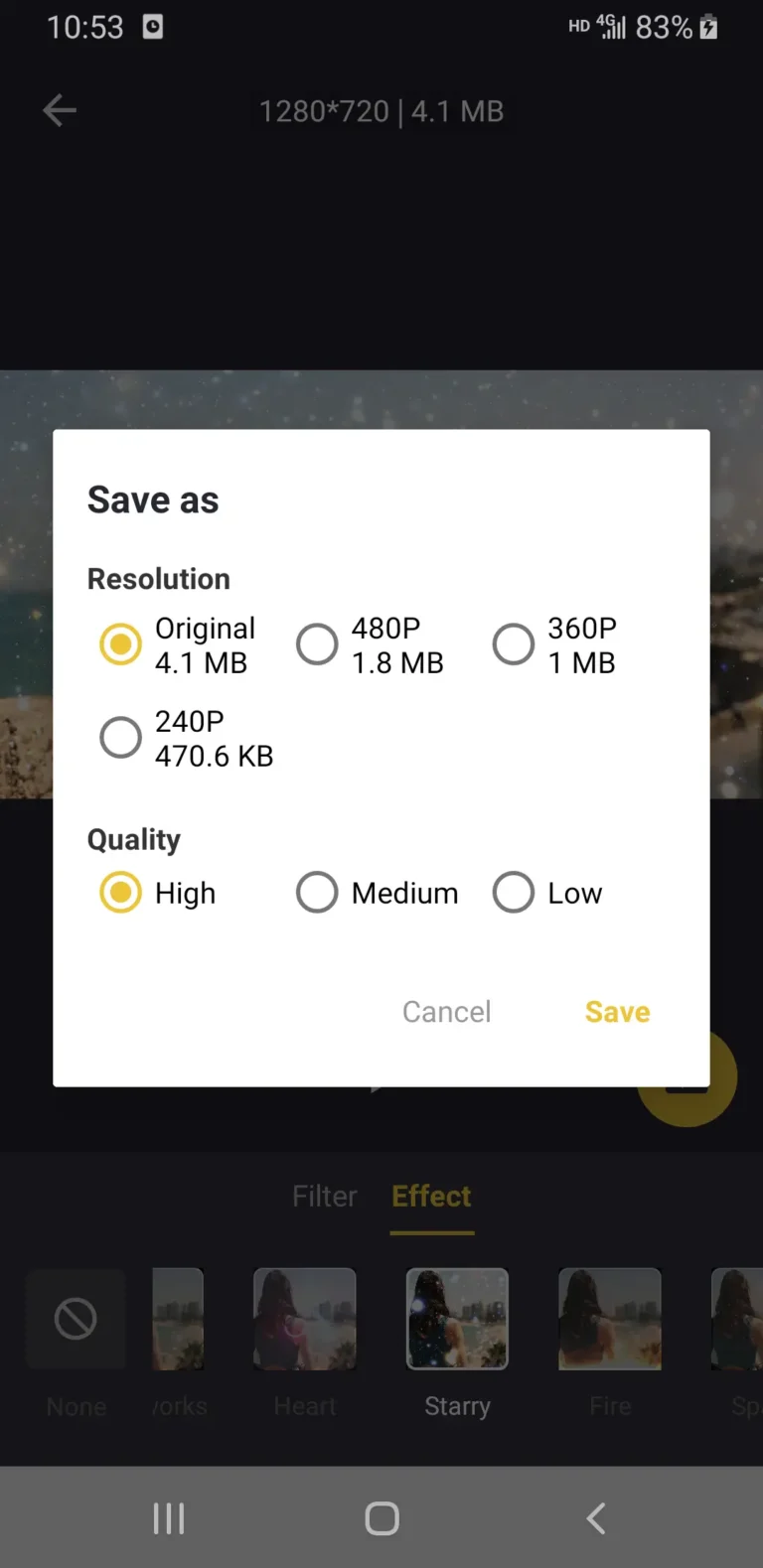Keep the Original resolution selected

[120, 643]
